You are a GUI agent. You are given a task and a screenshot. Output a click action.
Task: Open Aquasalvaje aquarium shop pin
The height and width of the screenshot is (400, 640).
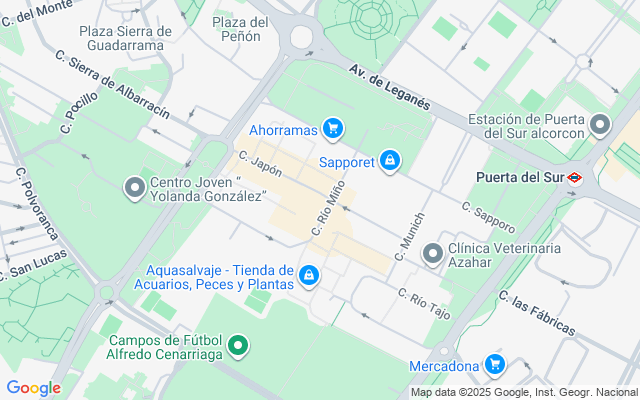pyautogui.click(x=310, y=275)
